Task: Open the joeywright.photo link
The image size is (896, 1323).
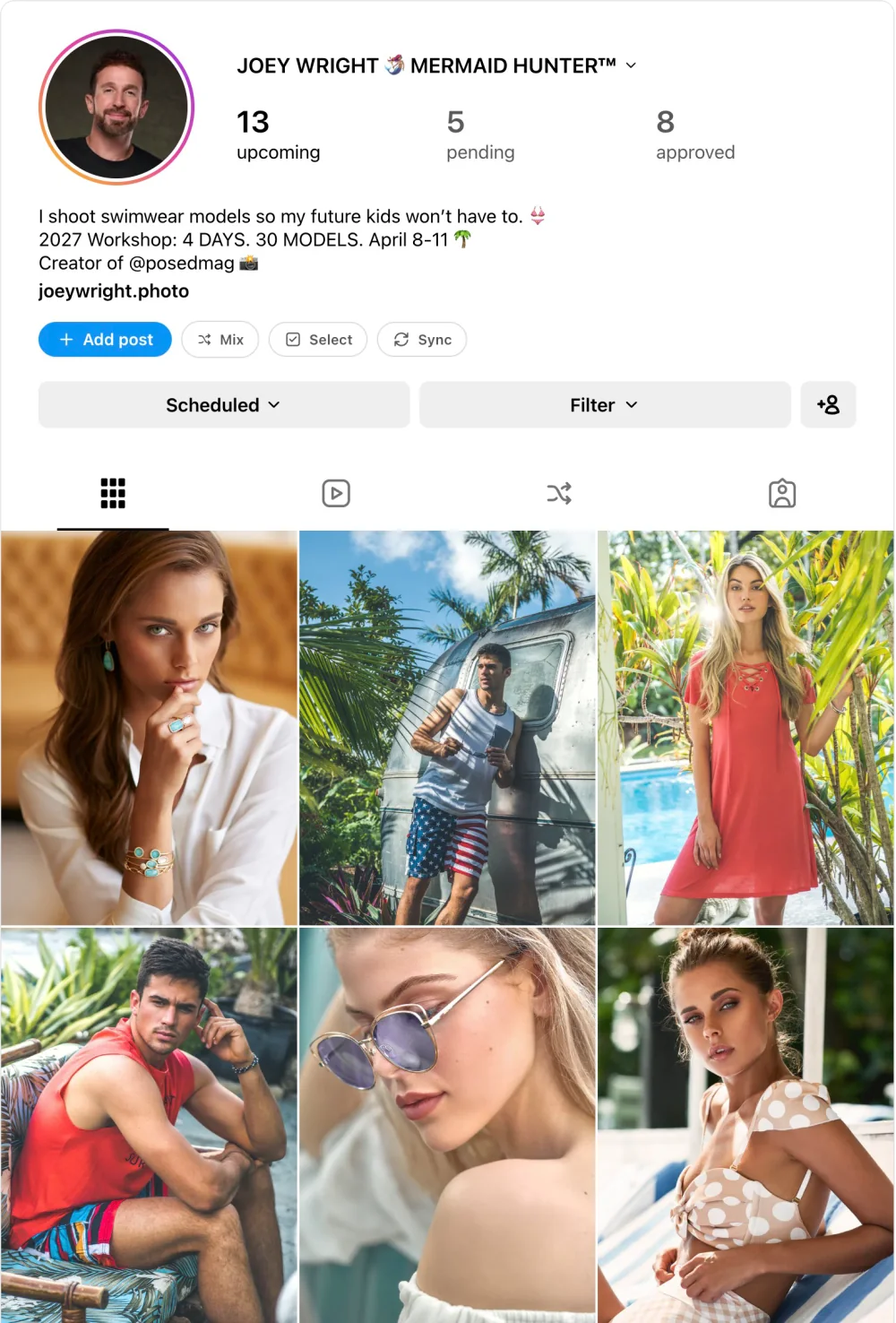Action: [114, 290]
